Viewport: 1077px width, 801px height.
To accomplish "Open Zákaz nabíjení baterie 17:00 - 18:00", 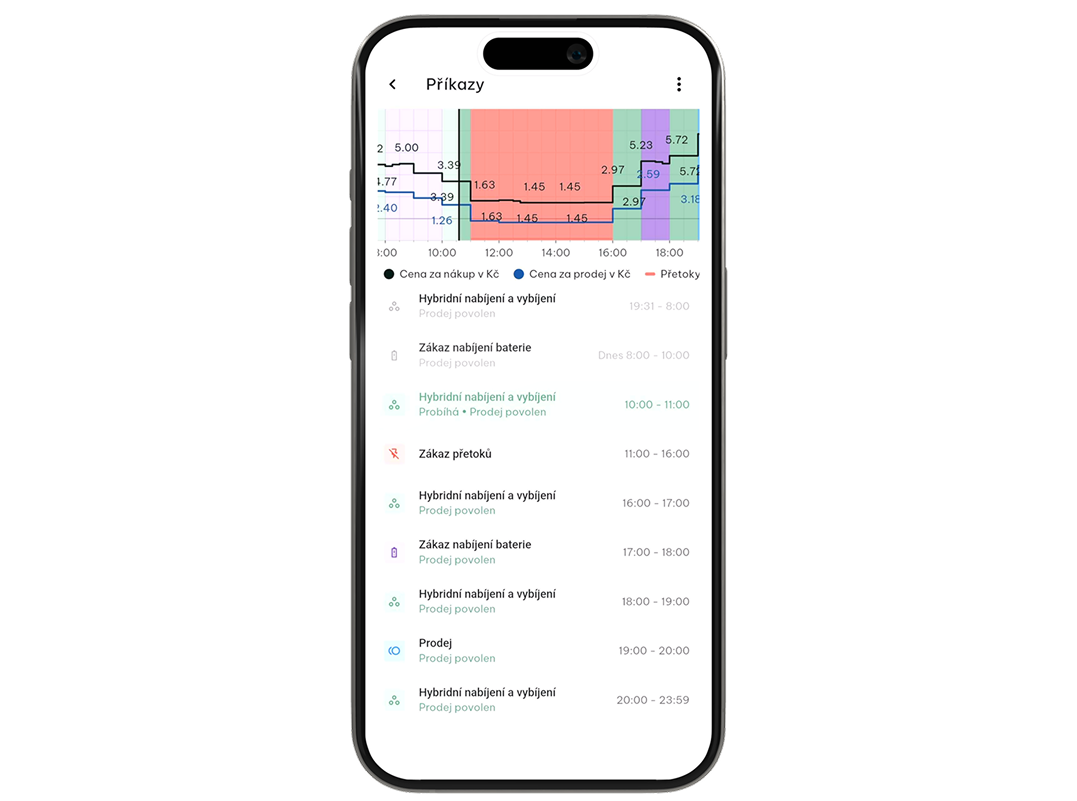I will pyautogui.click(x=538, y=552).
